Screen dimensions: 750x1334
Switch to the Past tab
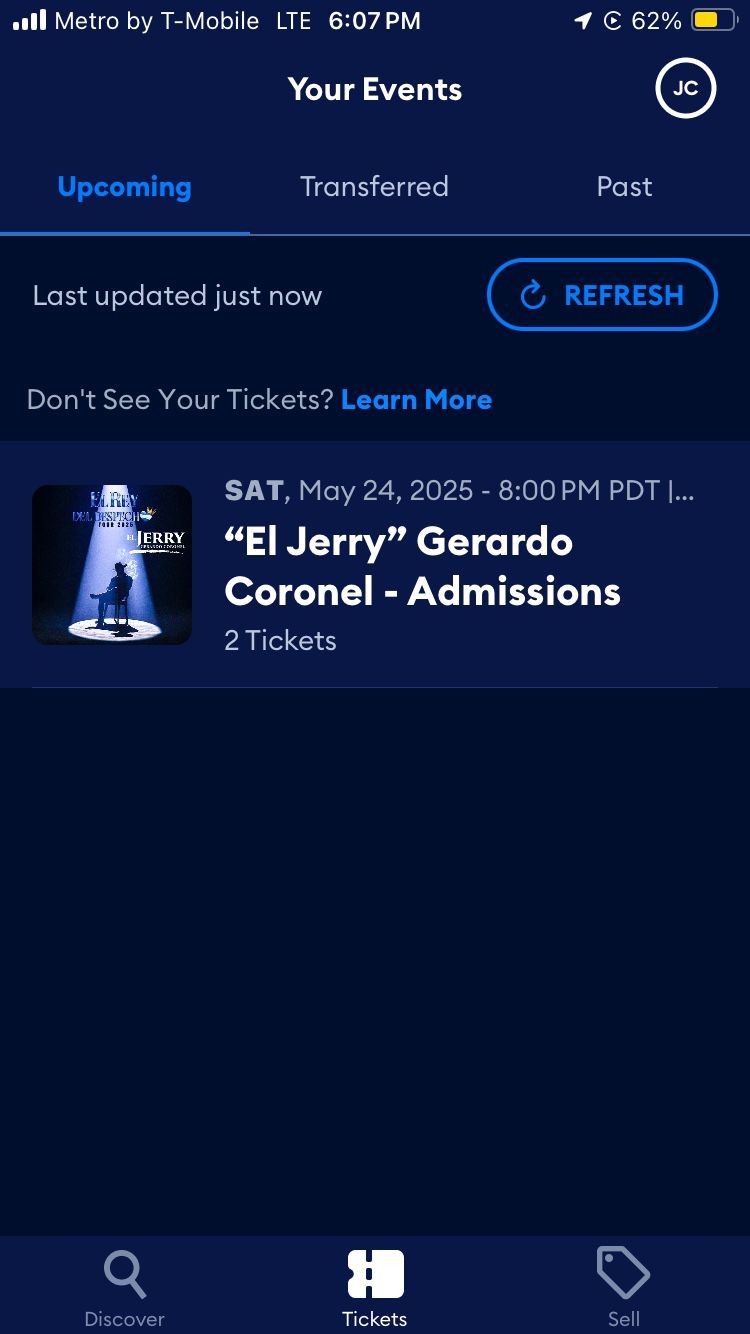coord(624,187)
